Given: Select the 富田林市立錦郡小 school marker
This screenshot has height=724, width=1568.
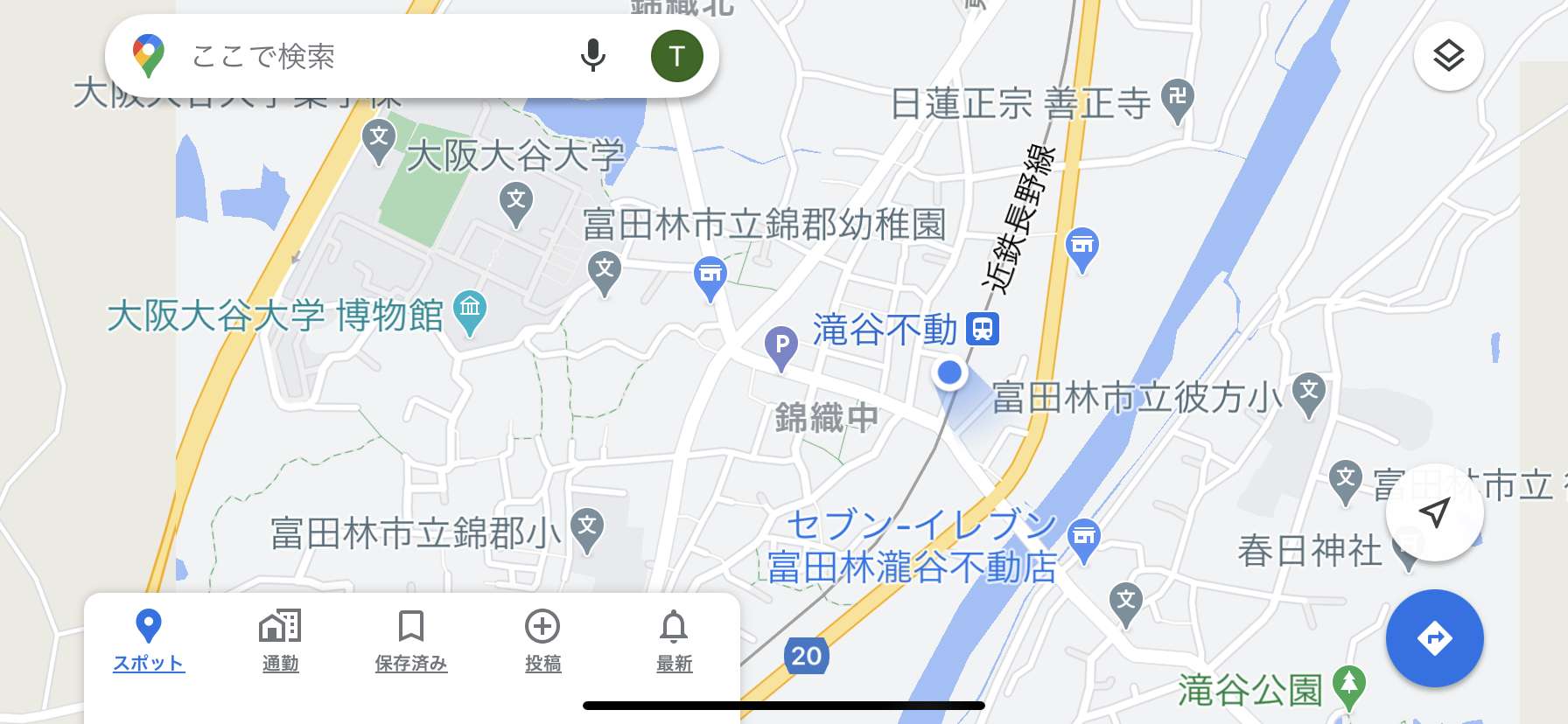Looking at the screenshot, I should (587, 527).
